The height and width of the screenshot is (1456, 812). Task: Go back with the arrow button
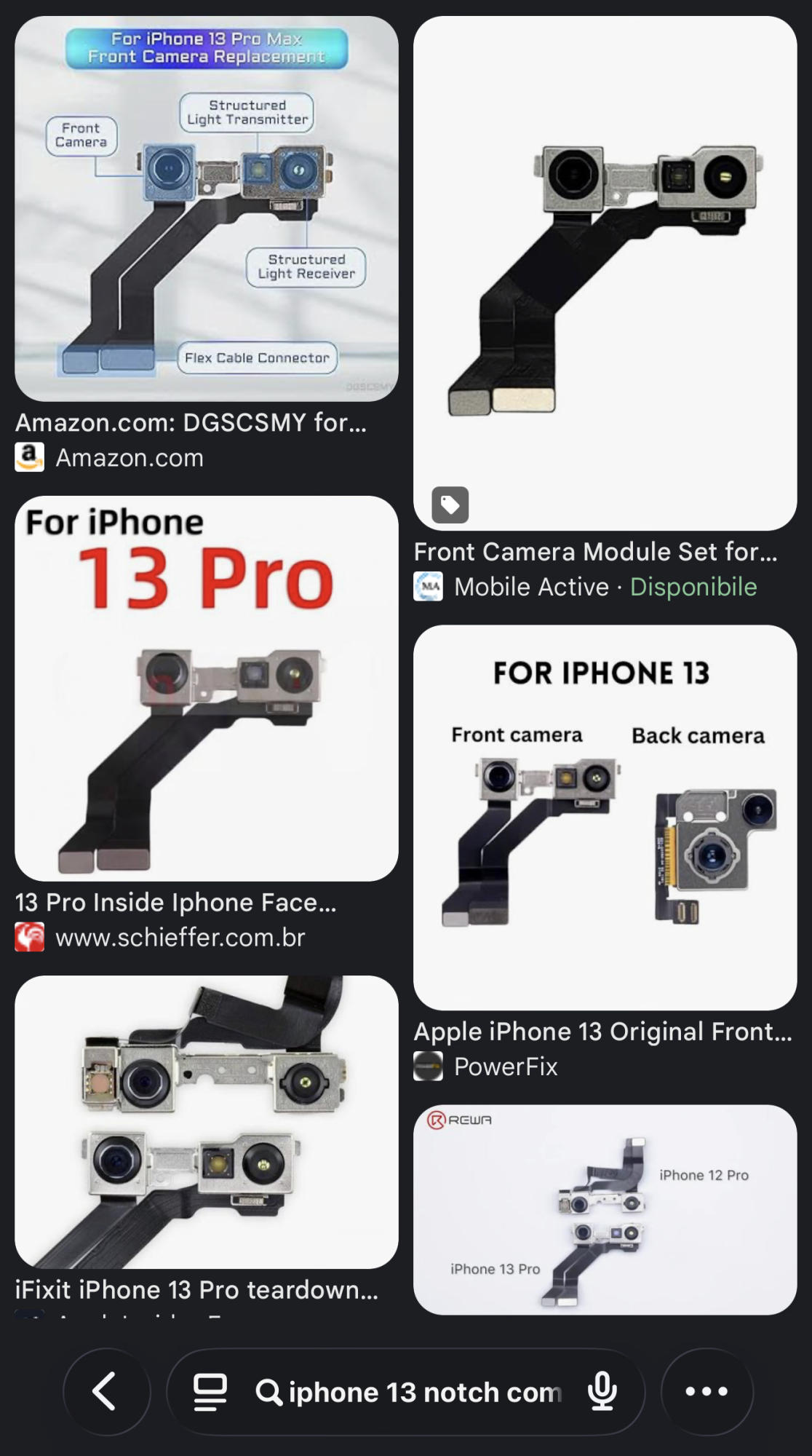(x=106, y=1391)
